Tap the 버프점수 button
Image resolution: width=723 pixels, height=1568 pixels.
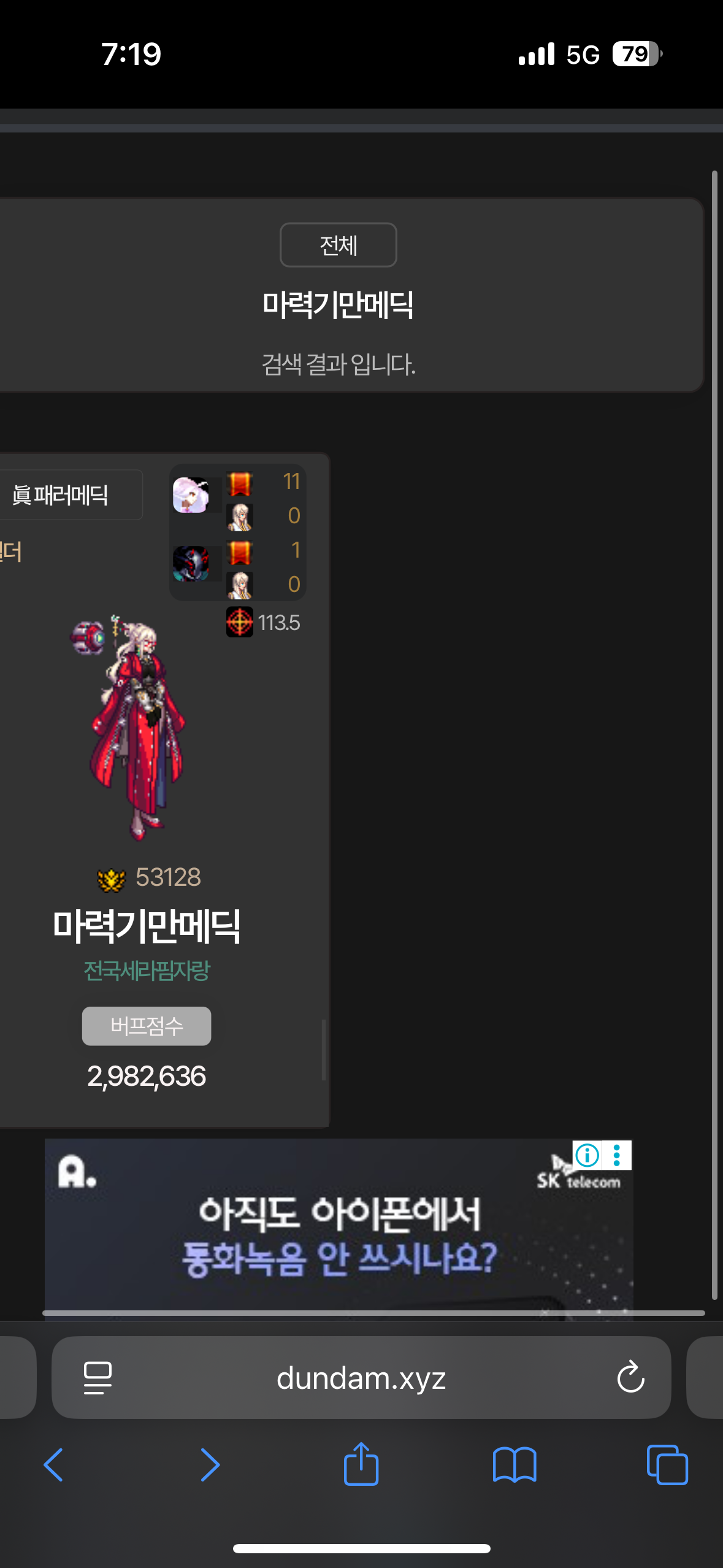147,1026
